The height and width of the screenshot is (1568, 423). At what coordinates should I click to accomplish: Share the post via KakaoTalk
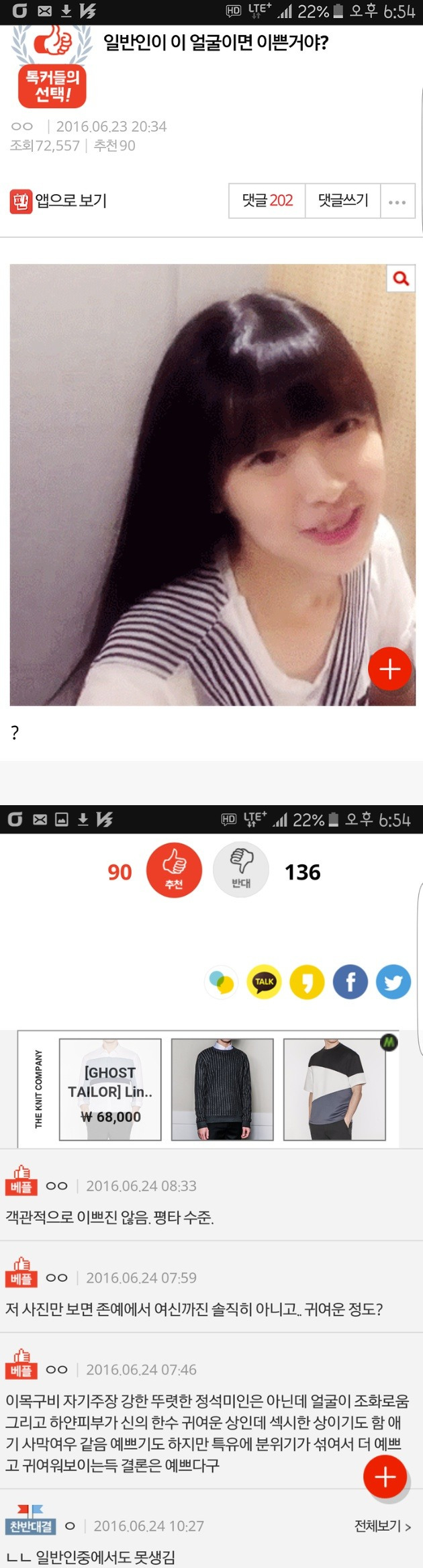[x=265, y=982]
